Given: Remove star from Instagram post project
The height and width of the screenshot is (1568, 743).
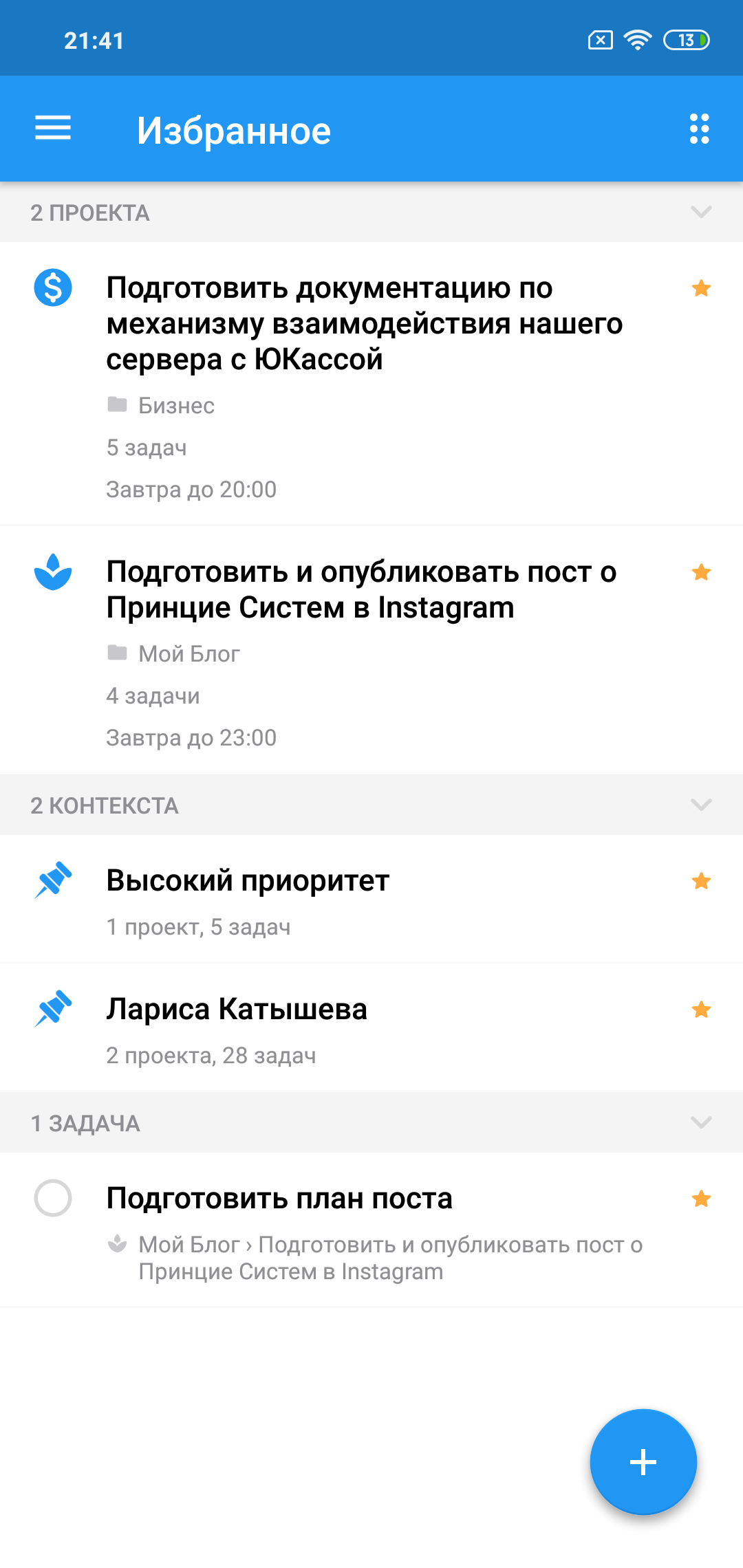Looking at the screenshot, I should click(x=701, y=572).
